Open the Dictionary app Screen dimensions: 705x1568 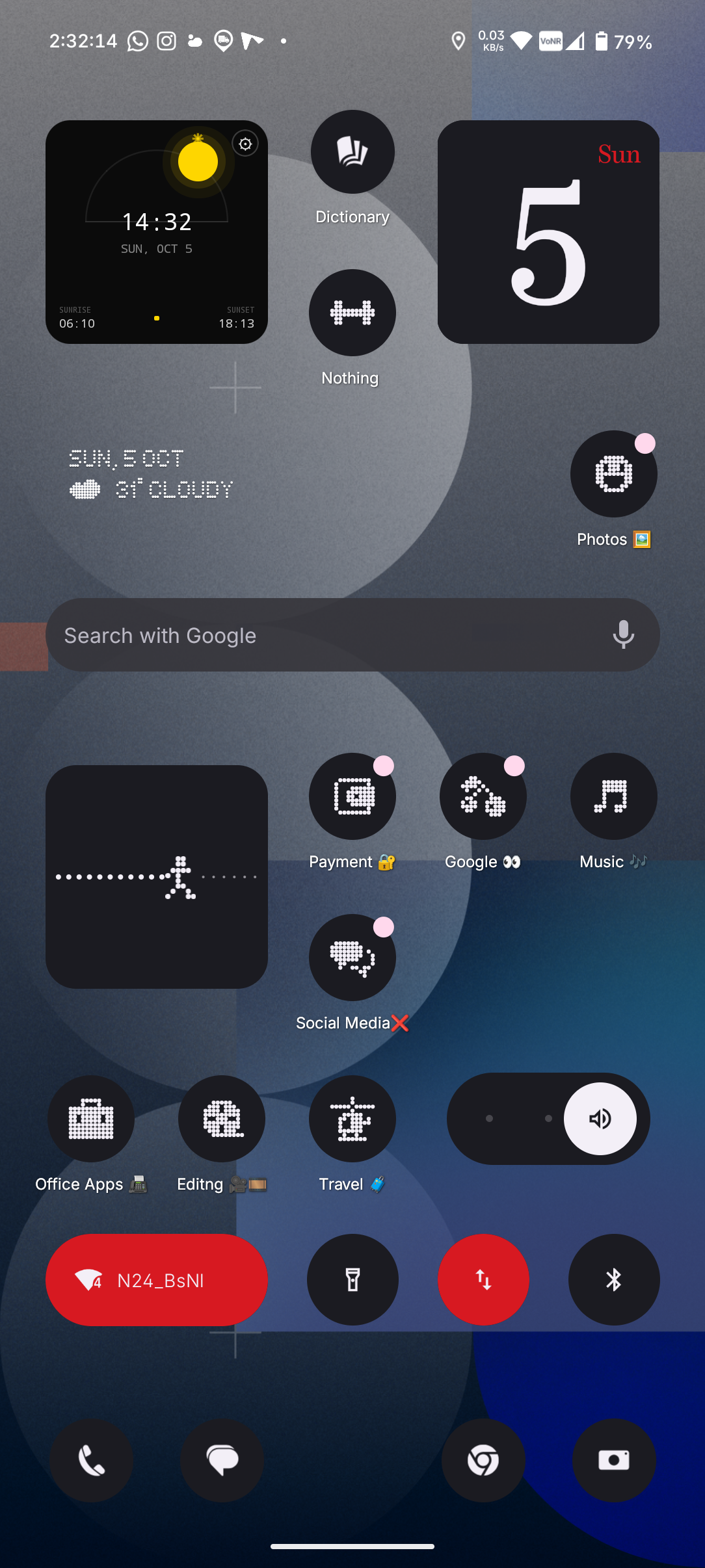click(x=352, y=152)
